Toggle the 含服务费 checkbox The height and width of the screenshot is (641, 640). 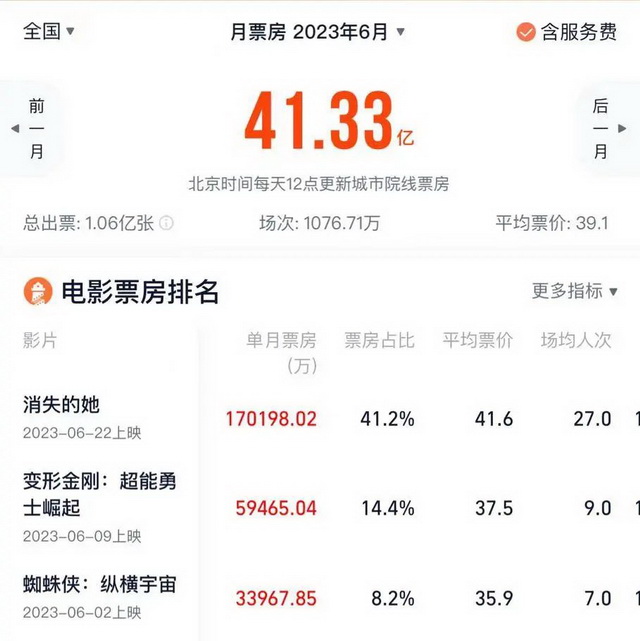click(527, 32)
